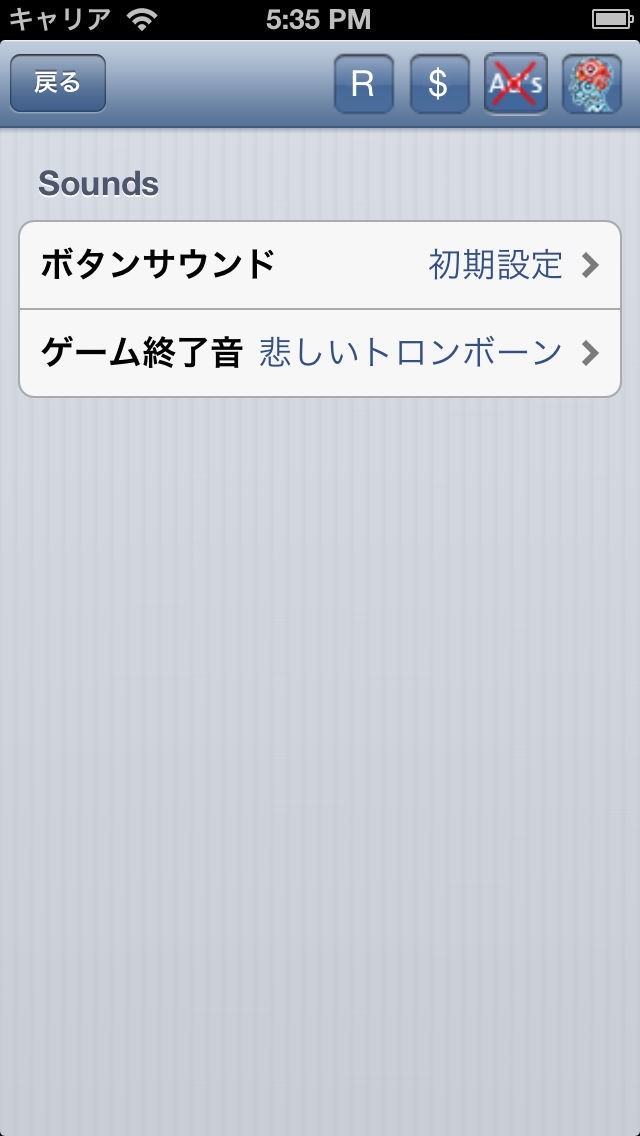Image resolution: width=640 pixels, height=1136 pixels.
Task: Open the ボタンサウンド setting row
Action: [320, 265]
